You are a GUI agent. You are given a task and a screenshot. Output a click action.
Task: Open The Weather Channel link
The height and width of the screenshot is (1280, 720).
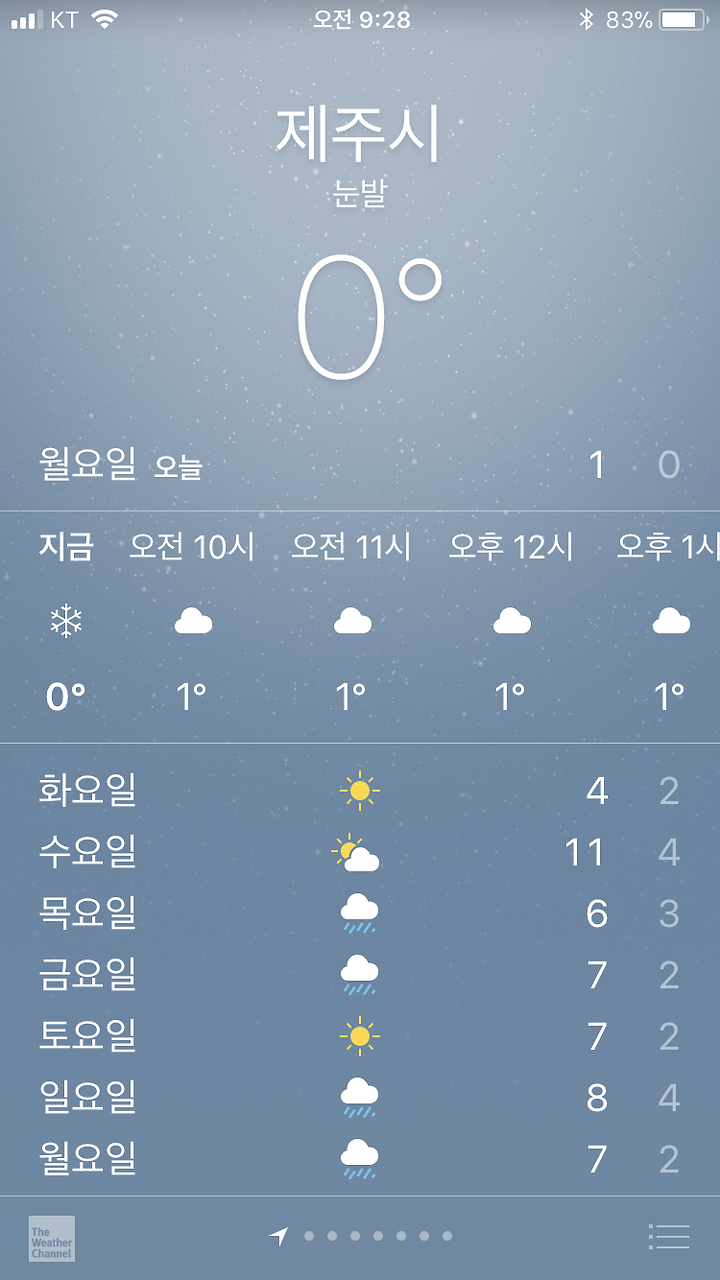click(51, 1238)
